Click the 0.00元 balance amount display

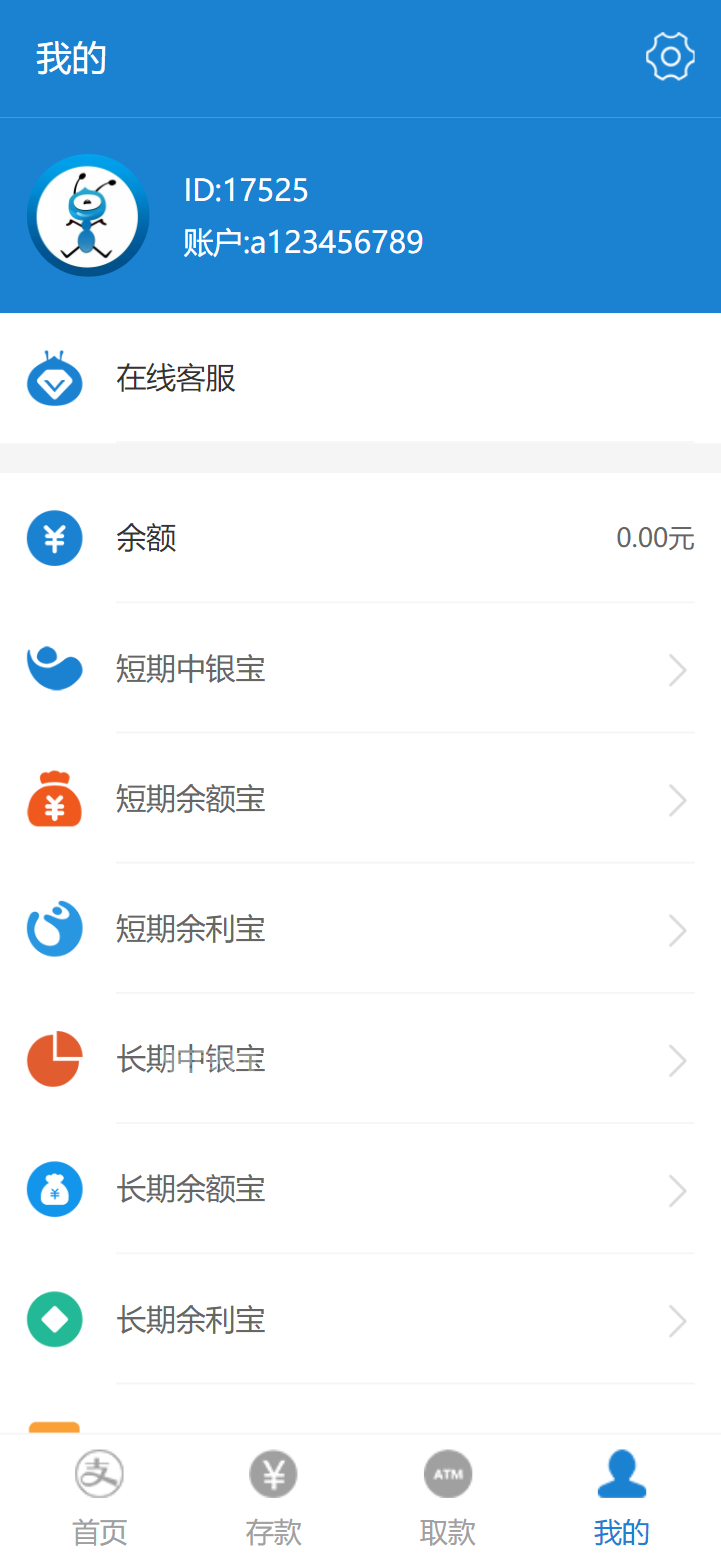655,538
